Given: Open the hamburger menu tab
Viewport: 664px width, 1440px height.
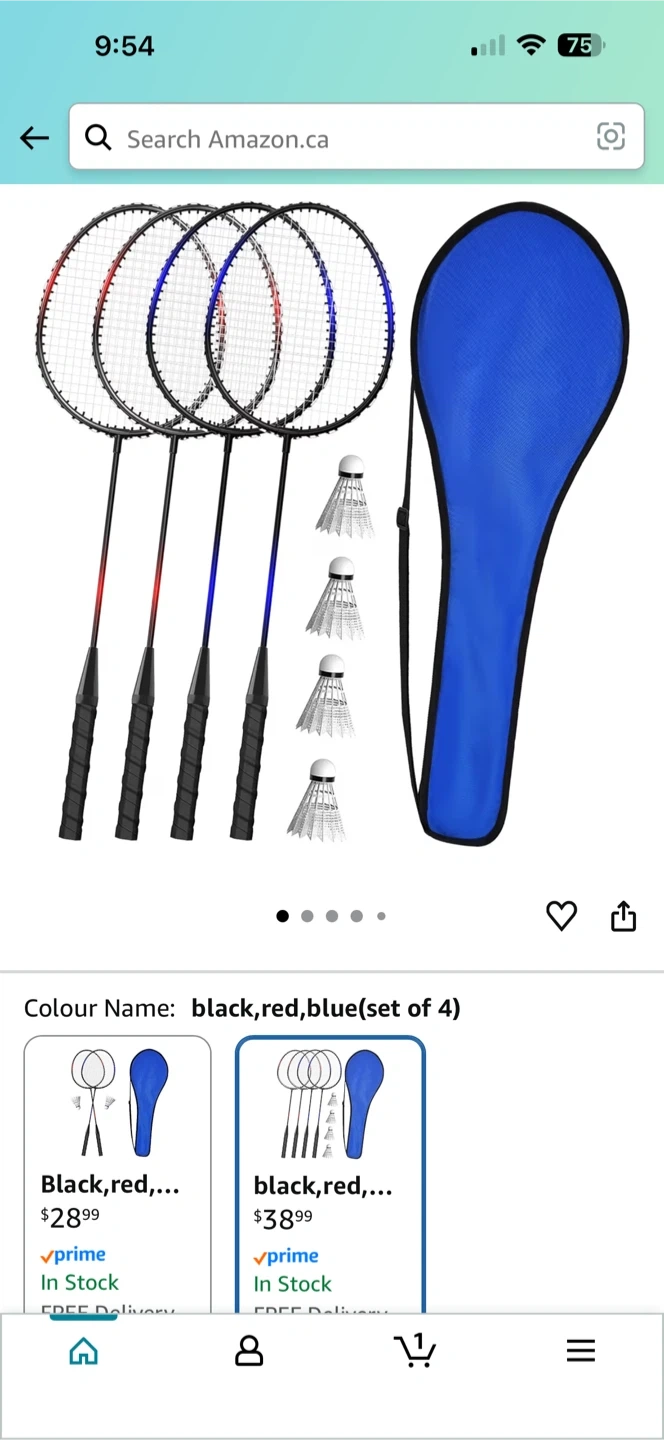Looking at the screenshot, I should tap(580, 1351).
